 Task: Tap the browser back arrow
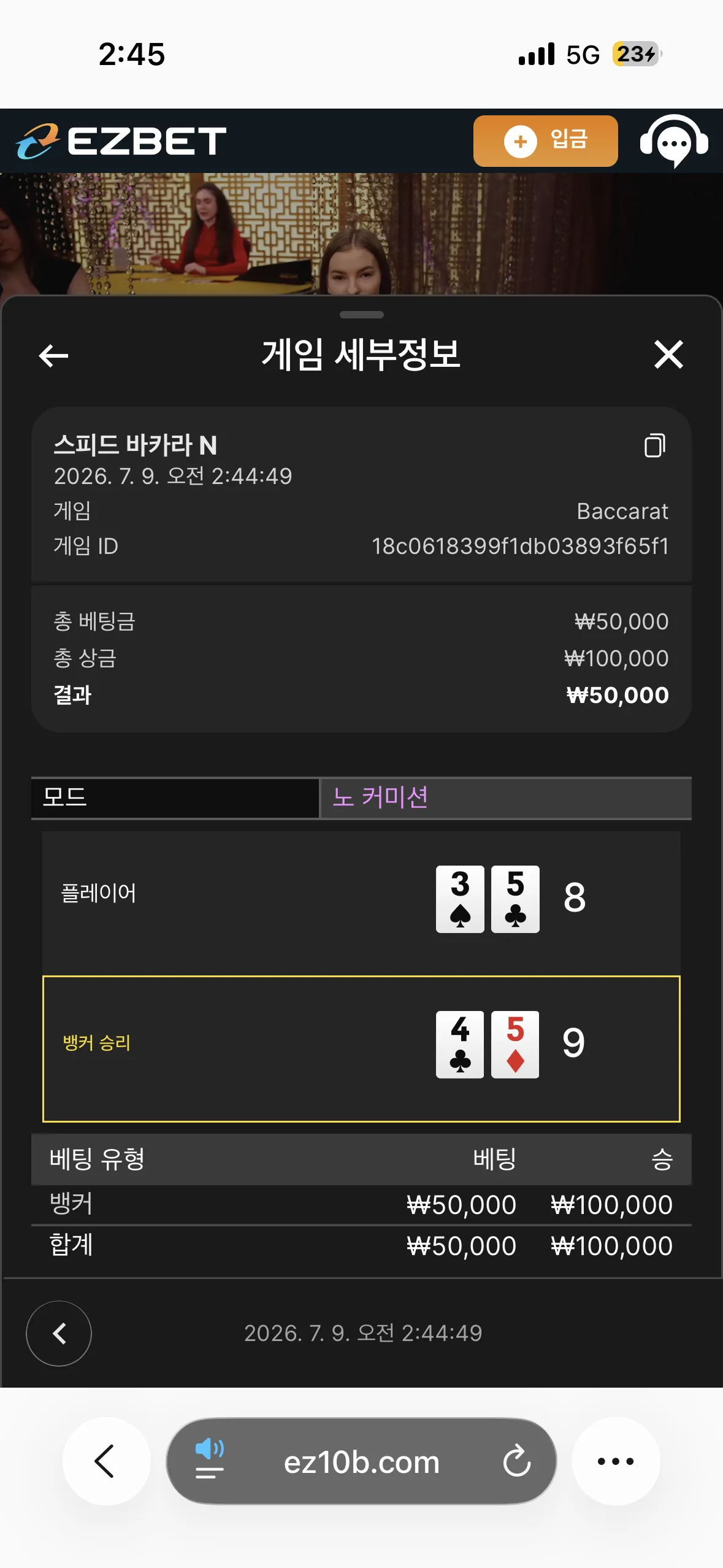pyautogui.click(x=105, y=1461)
